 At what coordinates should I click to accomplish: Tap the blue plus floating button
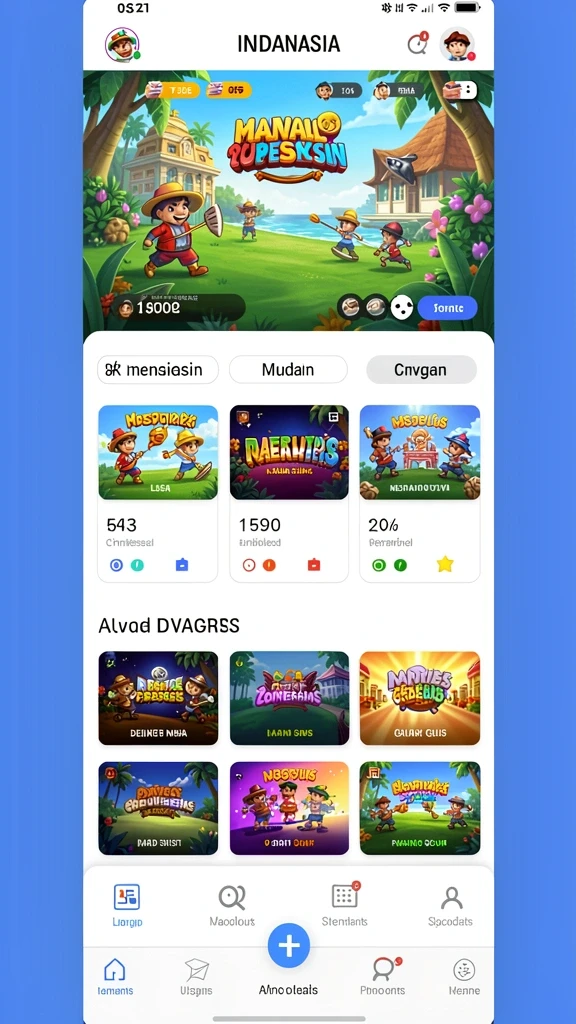(289, 945)
